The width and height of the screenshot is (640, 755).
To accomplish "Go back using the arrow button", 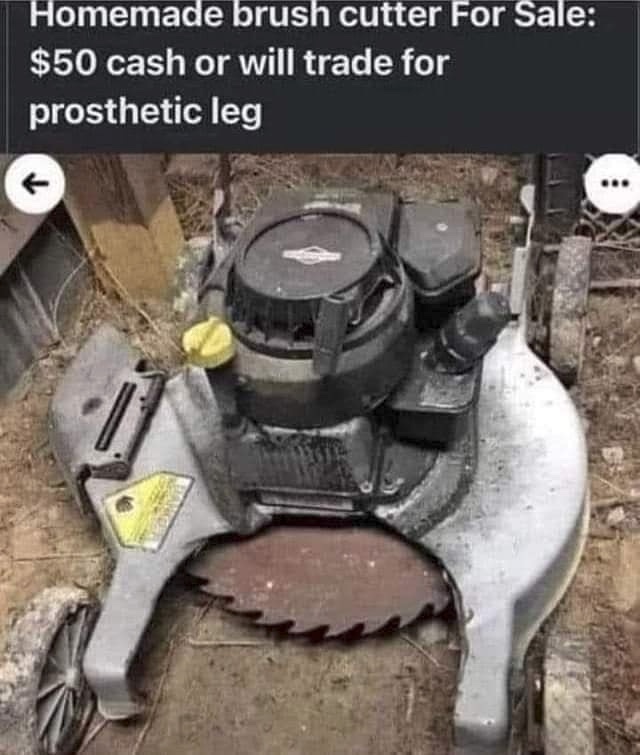I will 35,184.
